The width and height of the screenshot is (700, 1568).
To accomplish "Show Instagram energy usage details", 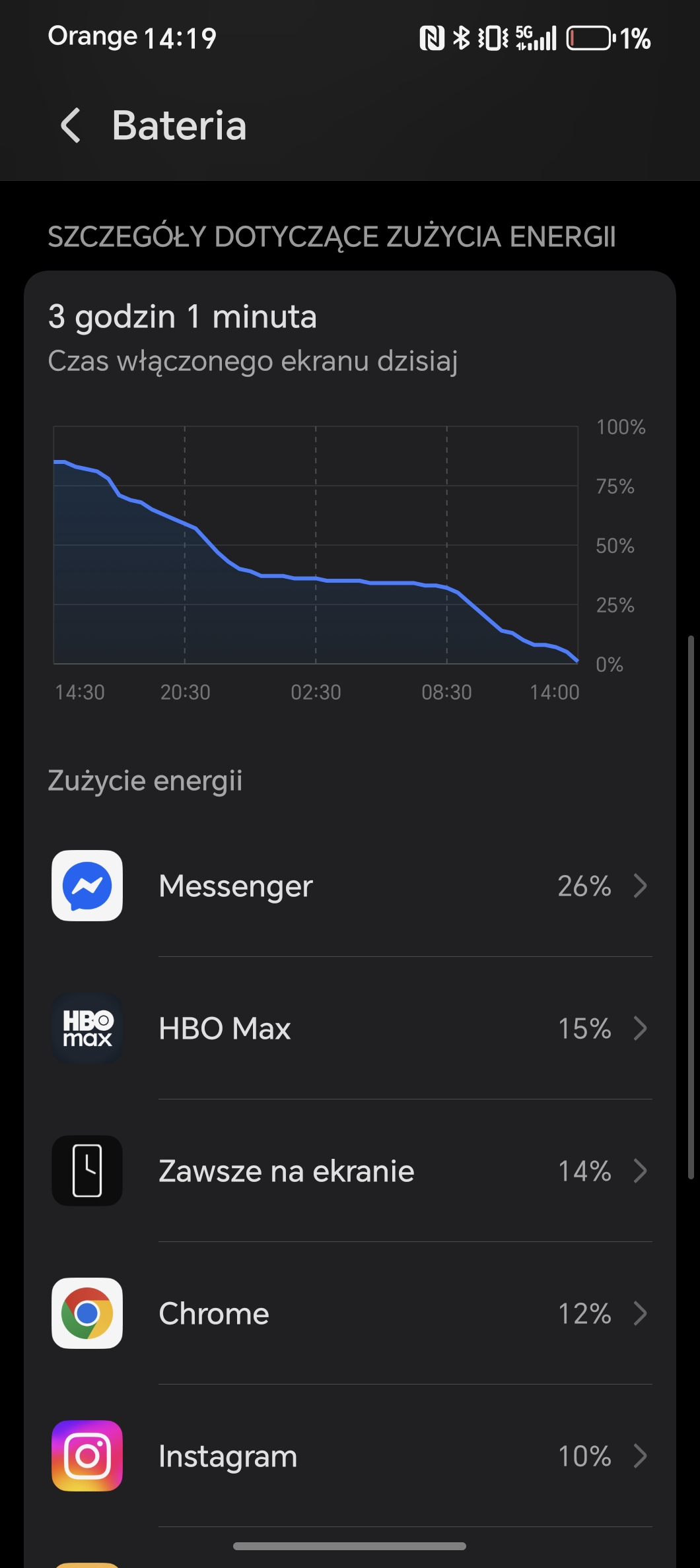I will click(x=350, y=1456).
